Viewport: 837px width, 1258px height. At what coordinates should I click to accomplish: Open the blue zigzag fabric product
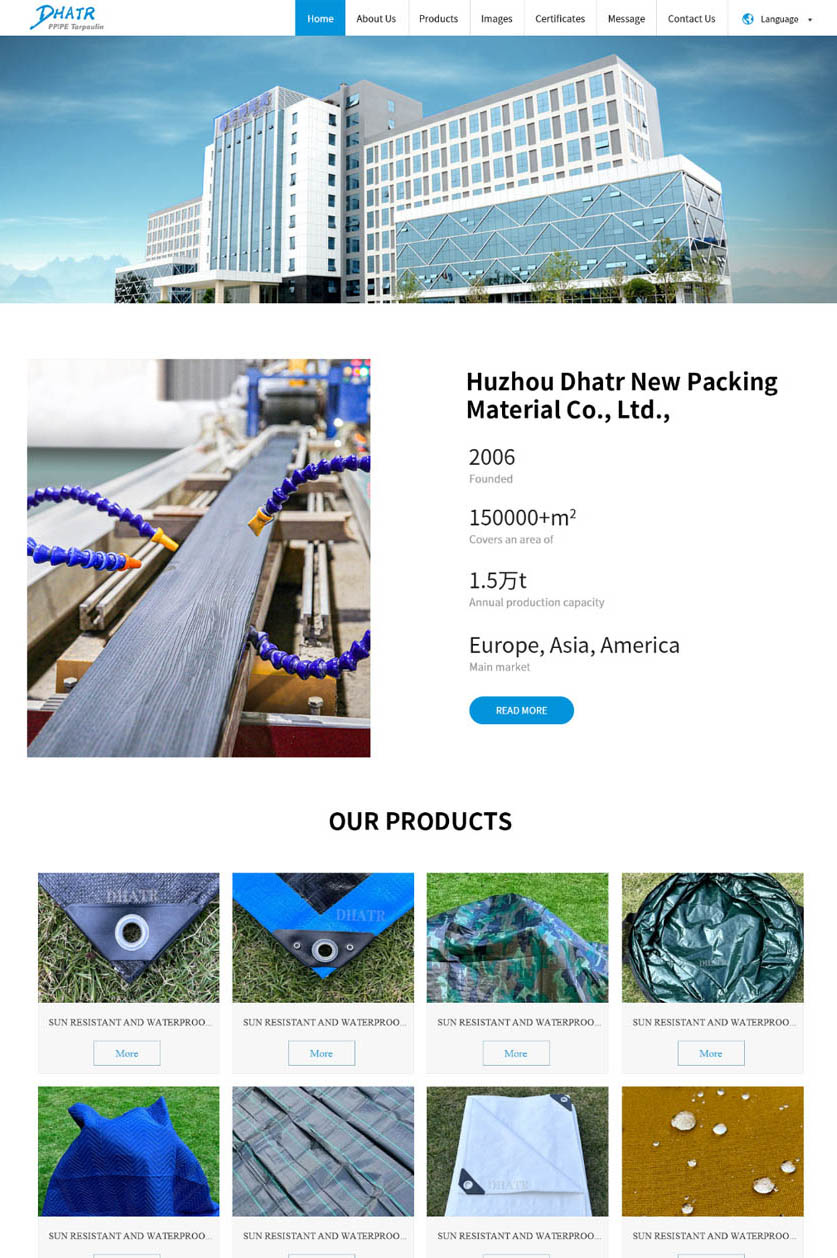click(128, 1151)
